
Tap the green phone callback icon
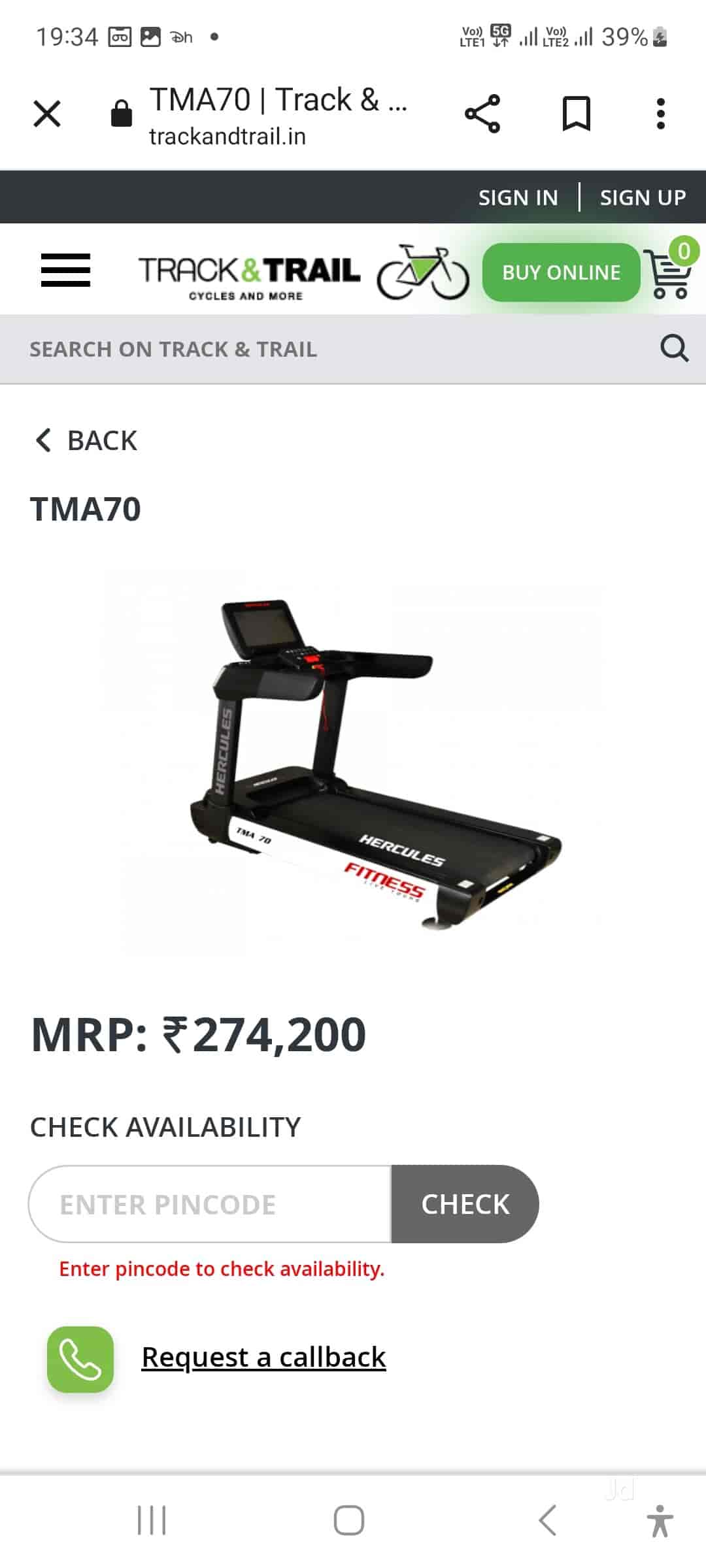click(x=80, y=1359)
